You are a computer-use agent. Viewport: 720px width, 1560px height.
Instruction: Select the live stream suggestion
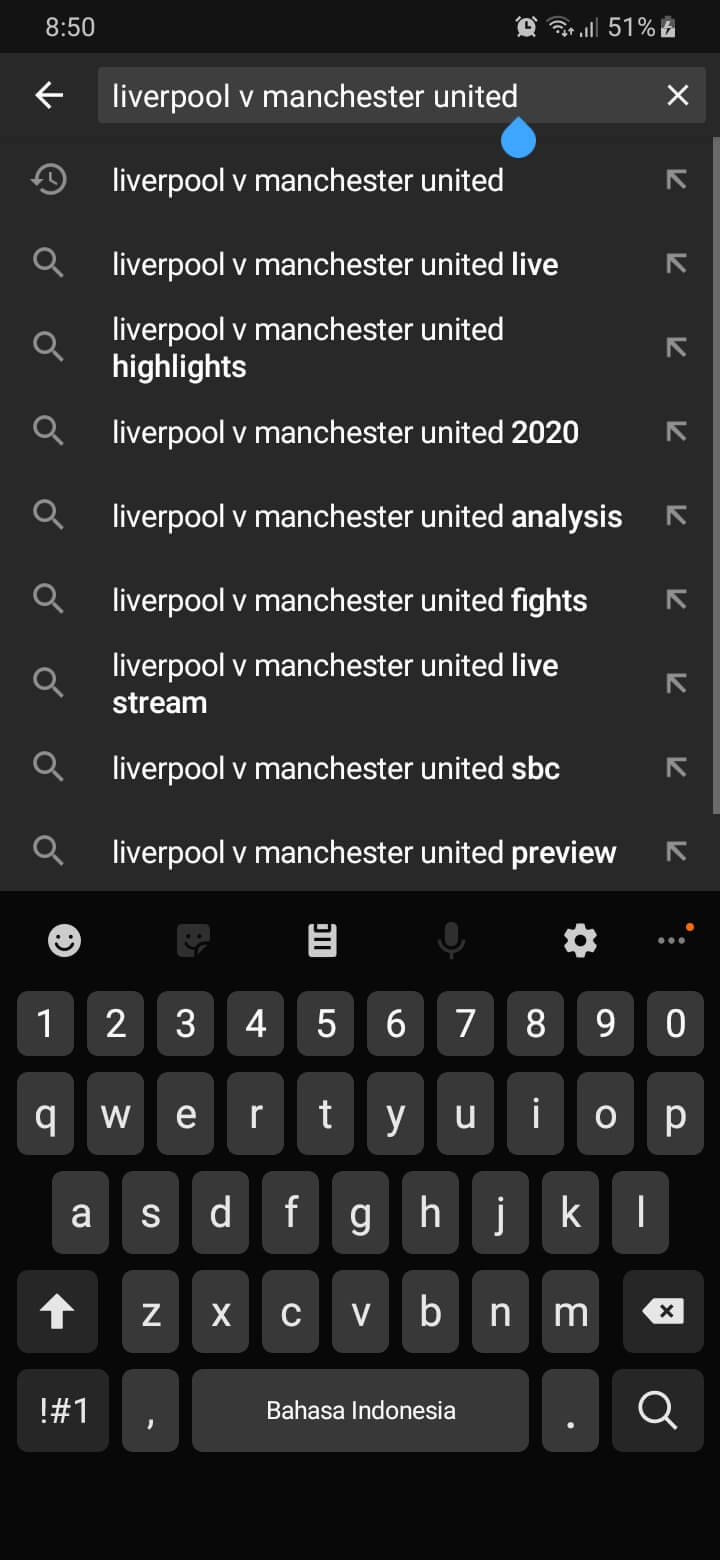334,684
